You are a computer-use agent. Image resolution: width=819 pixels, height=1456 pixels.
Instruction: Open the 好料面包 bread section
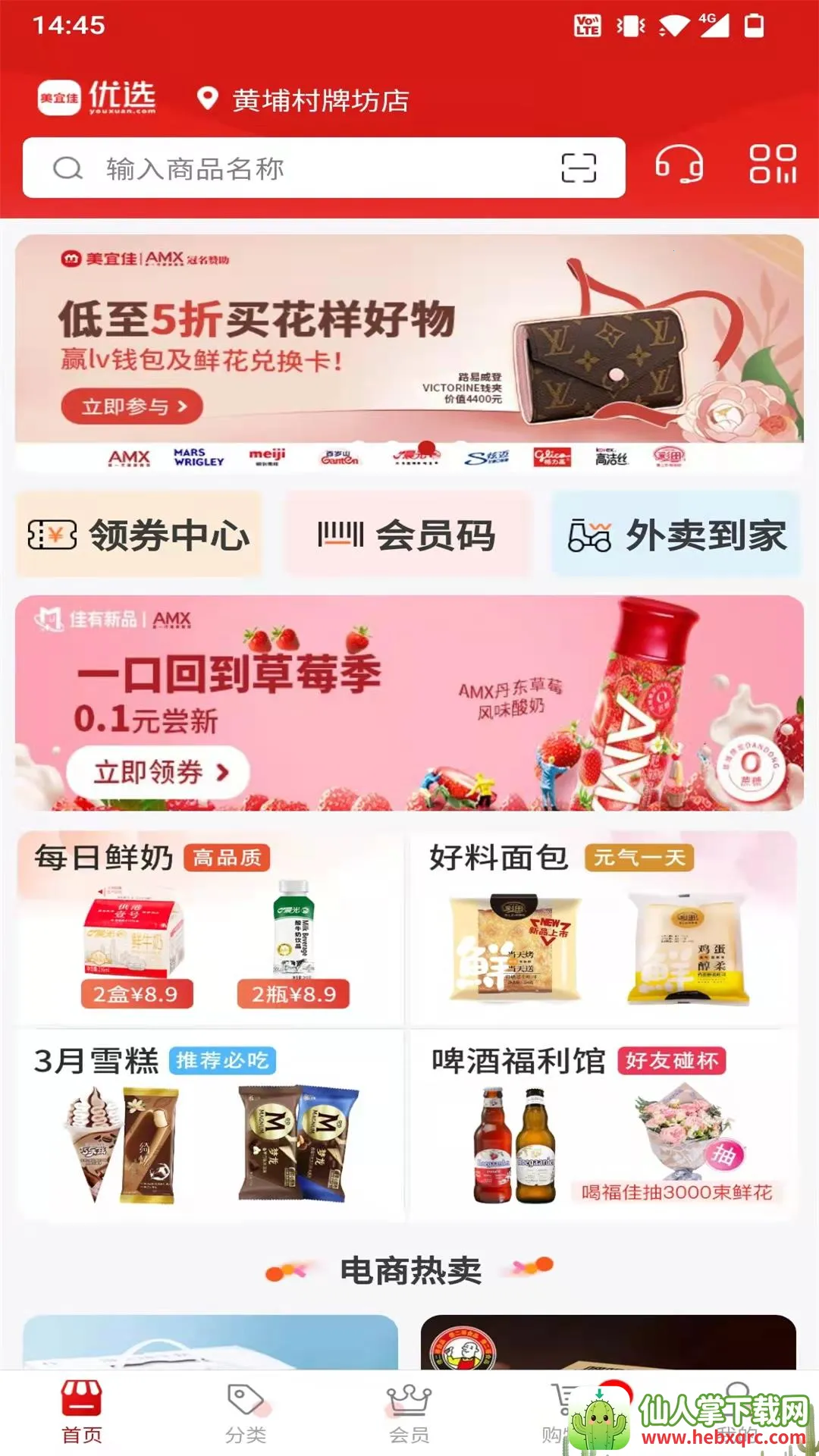point(603,928)
